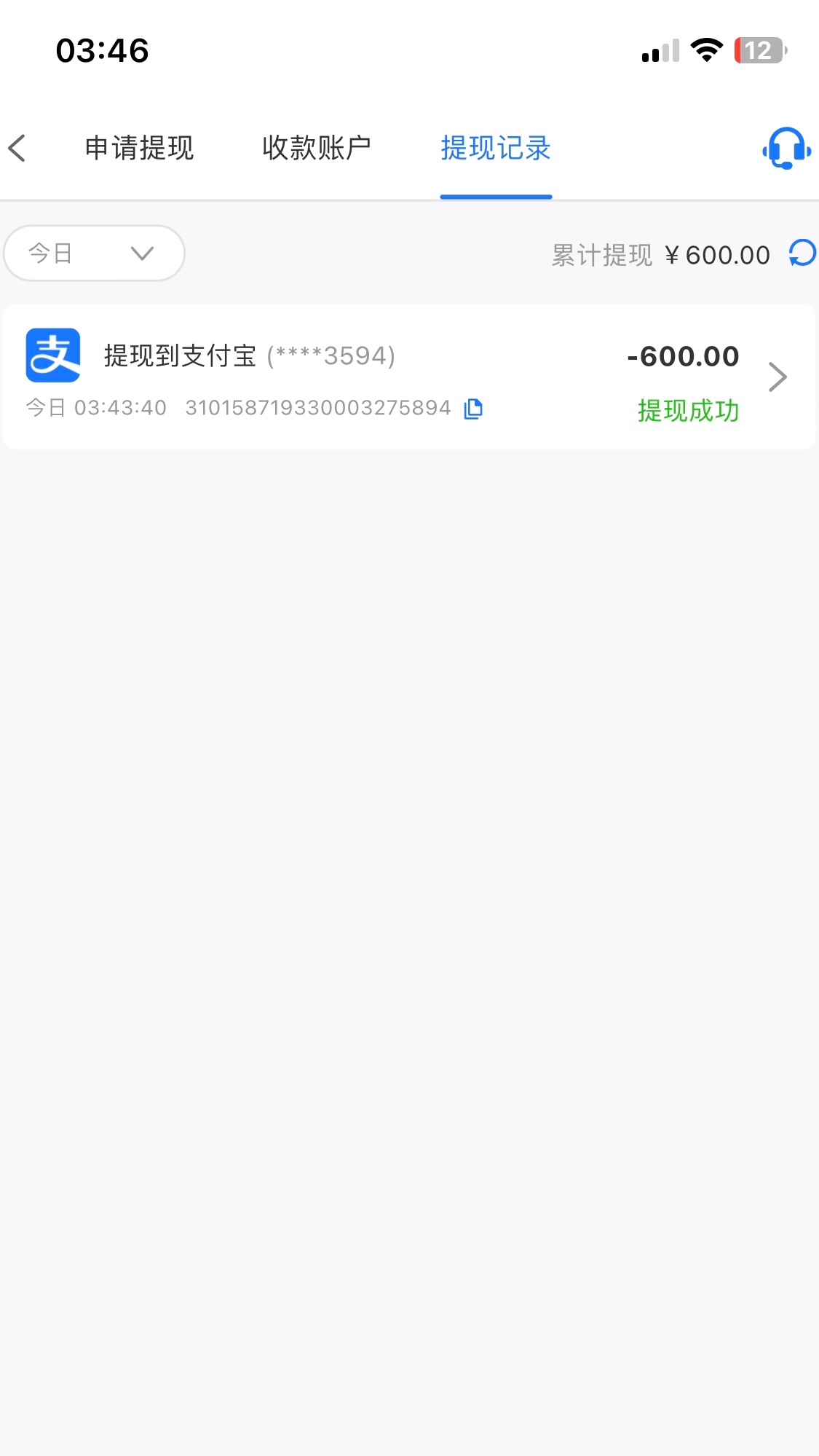Viewport: 819px width, 1456px height.
Task: Switch to the 收款账户 tab
Action: pos(317,148)
